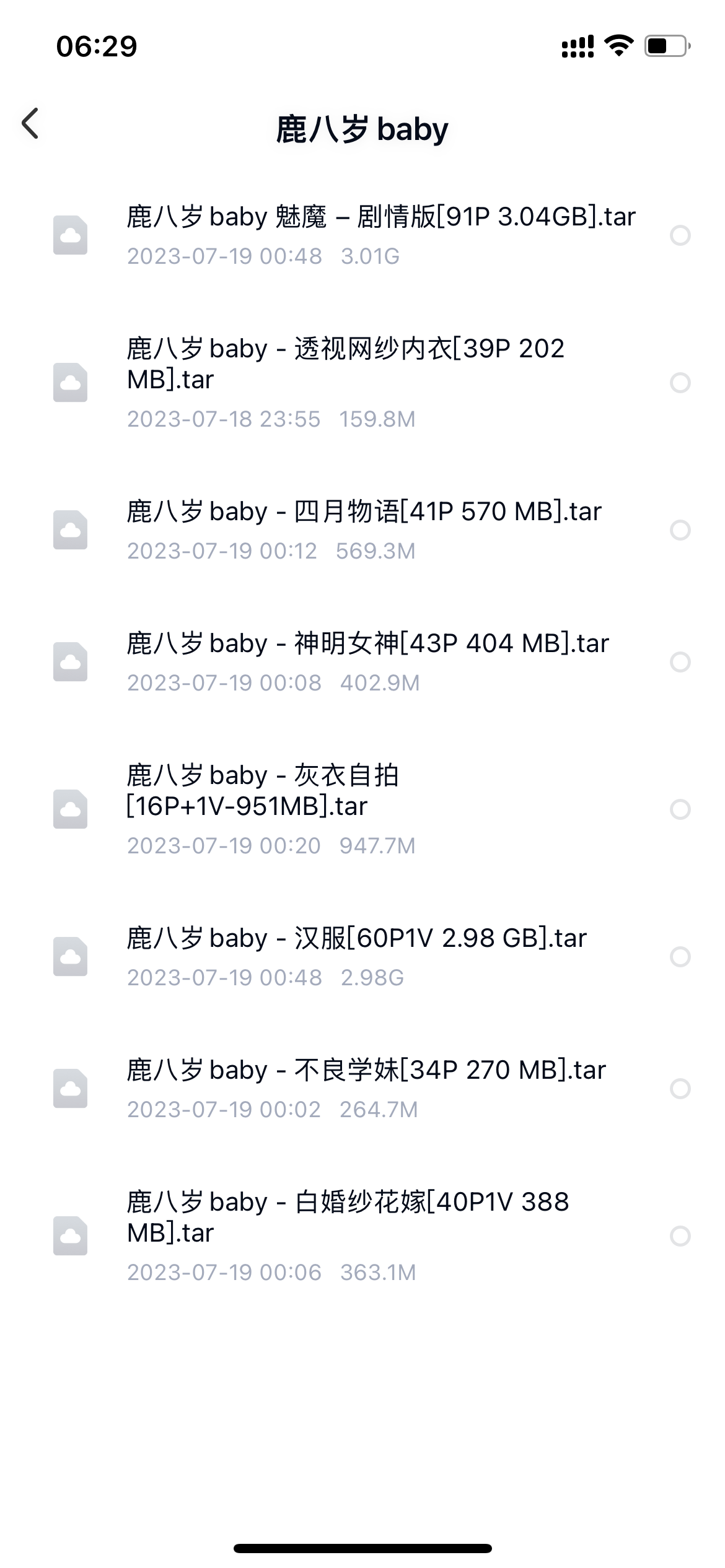Viewport: 725px width, 1568px height.
Task: Select the circle beside 神明女神
Action: (680, 662)
